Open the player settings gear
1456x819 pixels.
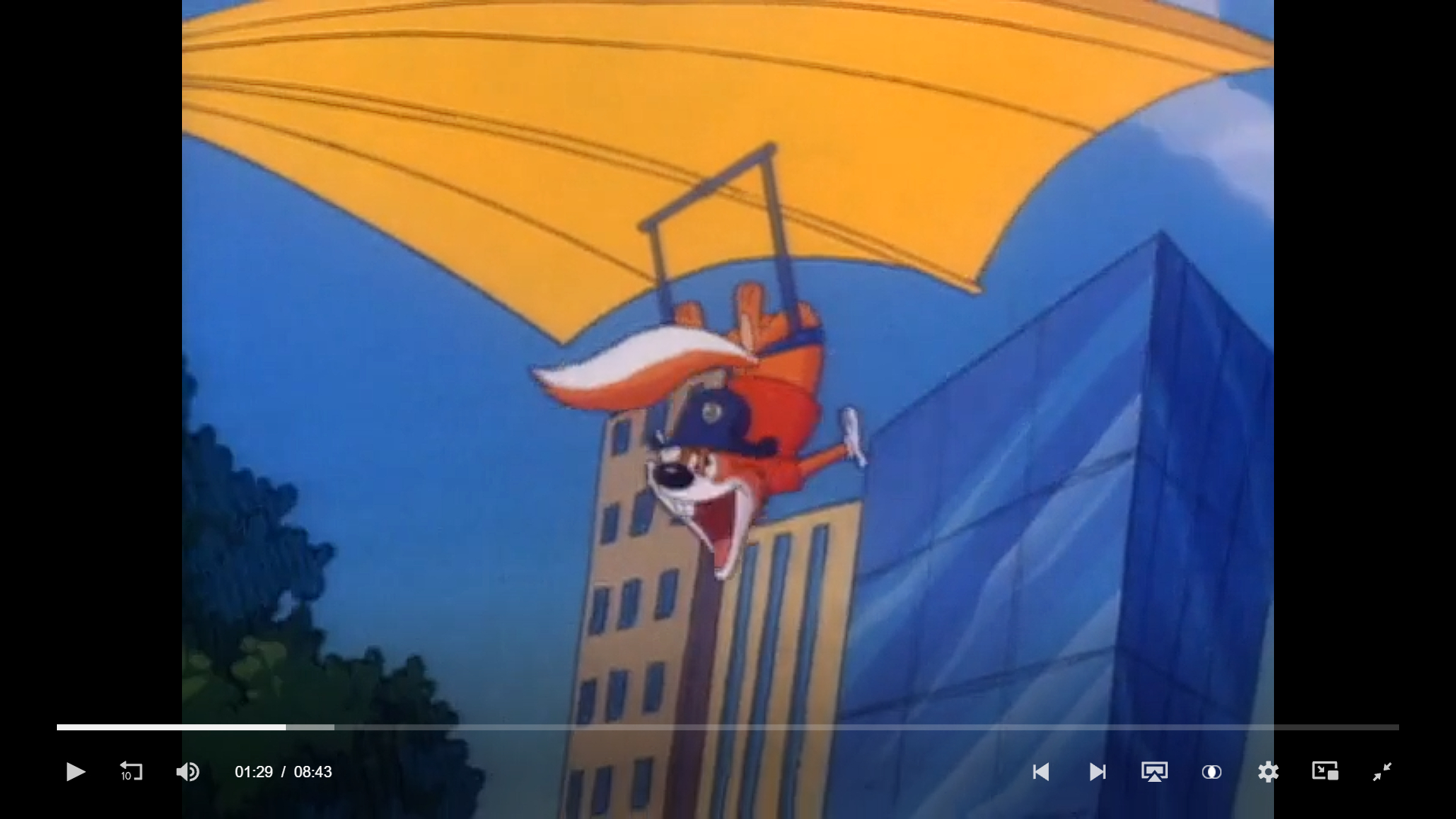[x=1268, y=772]
